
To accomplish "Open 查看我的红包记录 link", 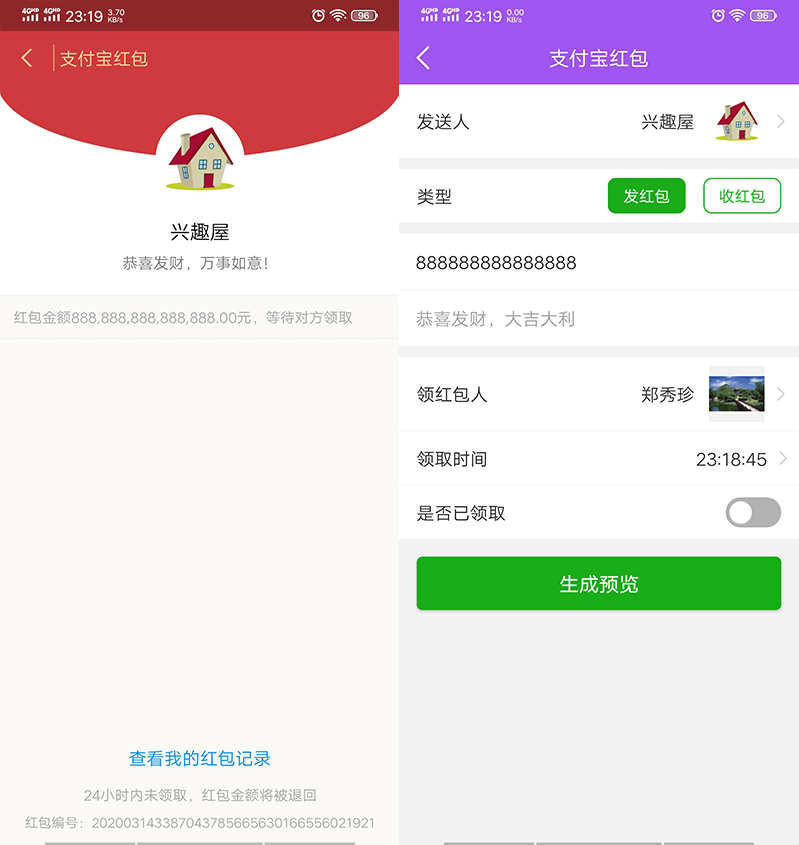I will [x=200, y=759].
